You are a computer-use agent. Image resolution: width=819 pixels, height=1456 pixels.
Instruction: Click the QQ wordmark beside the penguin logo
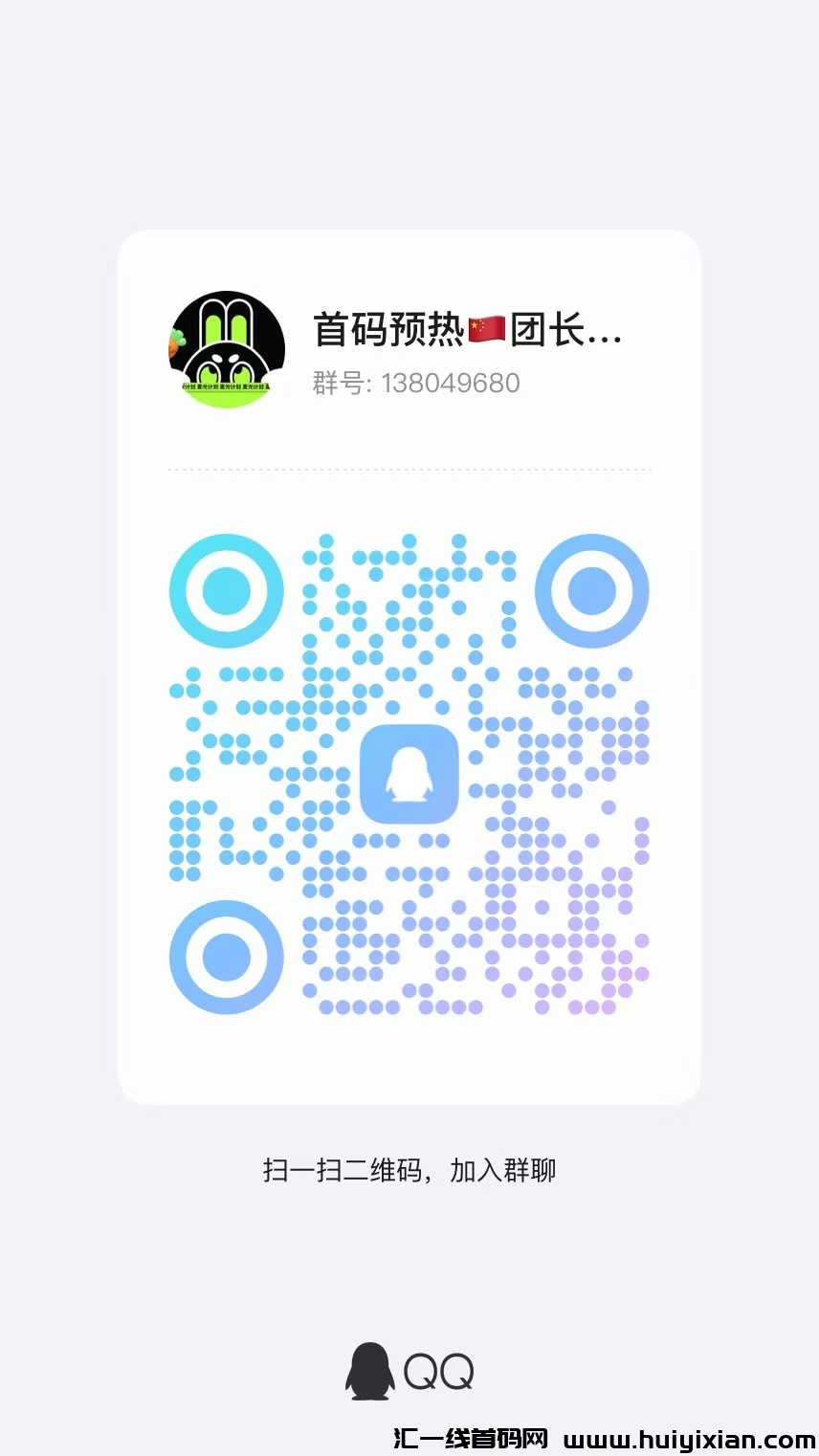[x=442, y=1370]
